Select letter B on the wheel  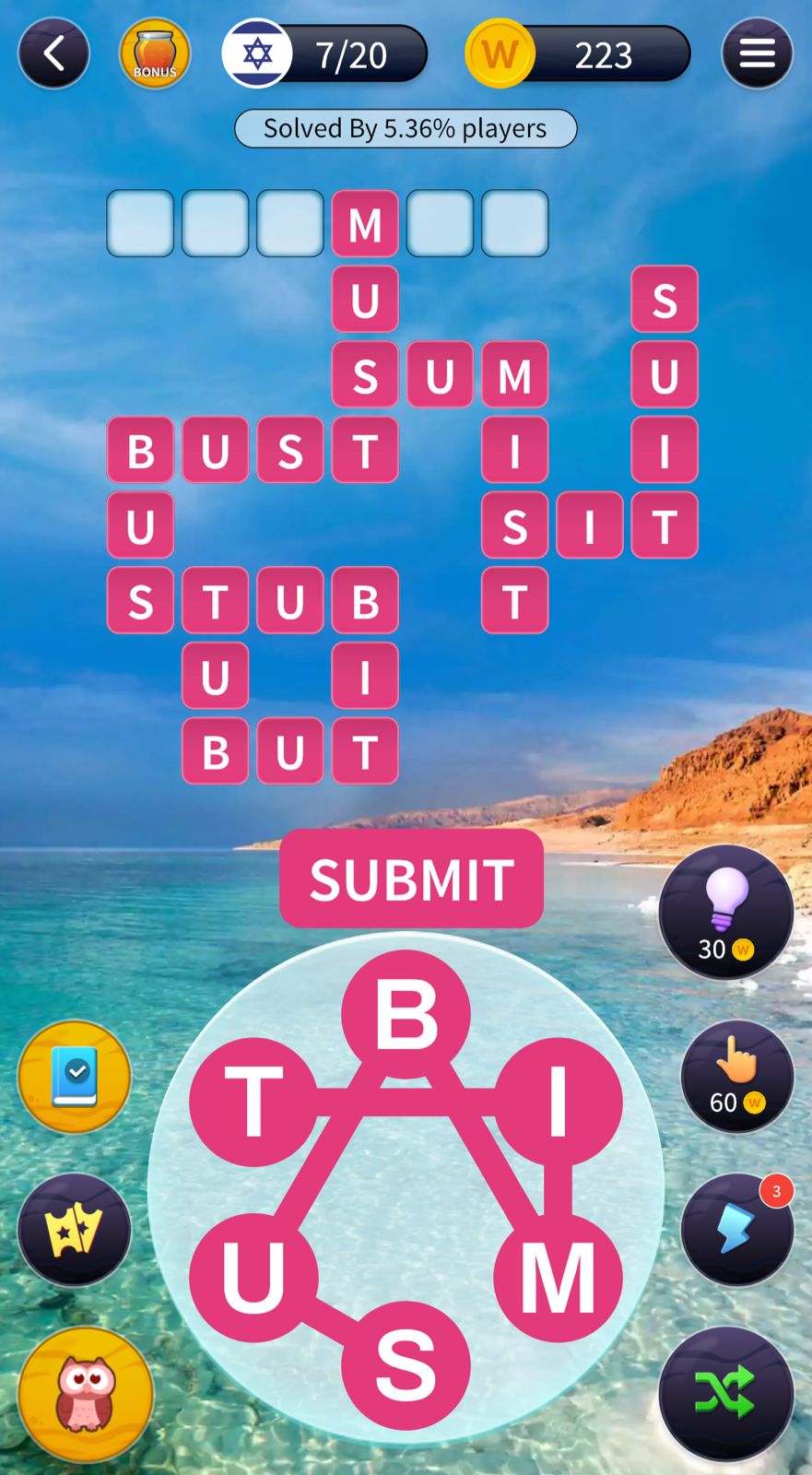pos(406,1014)
